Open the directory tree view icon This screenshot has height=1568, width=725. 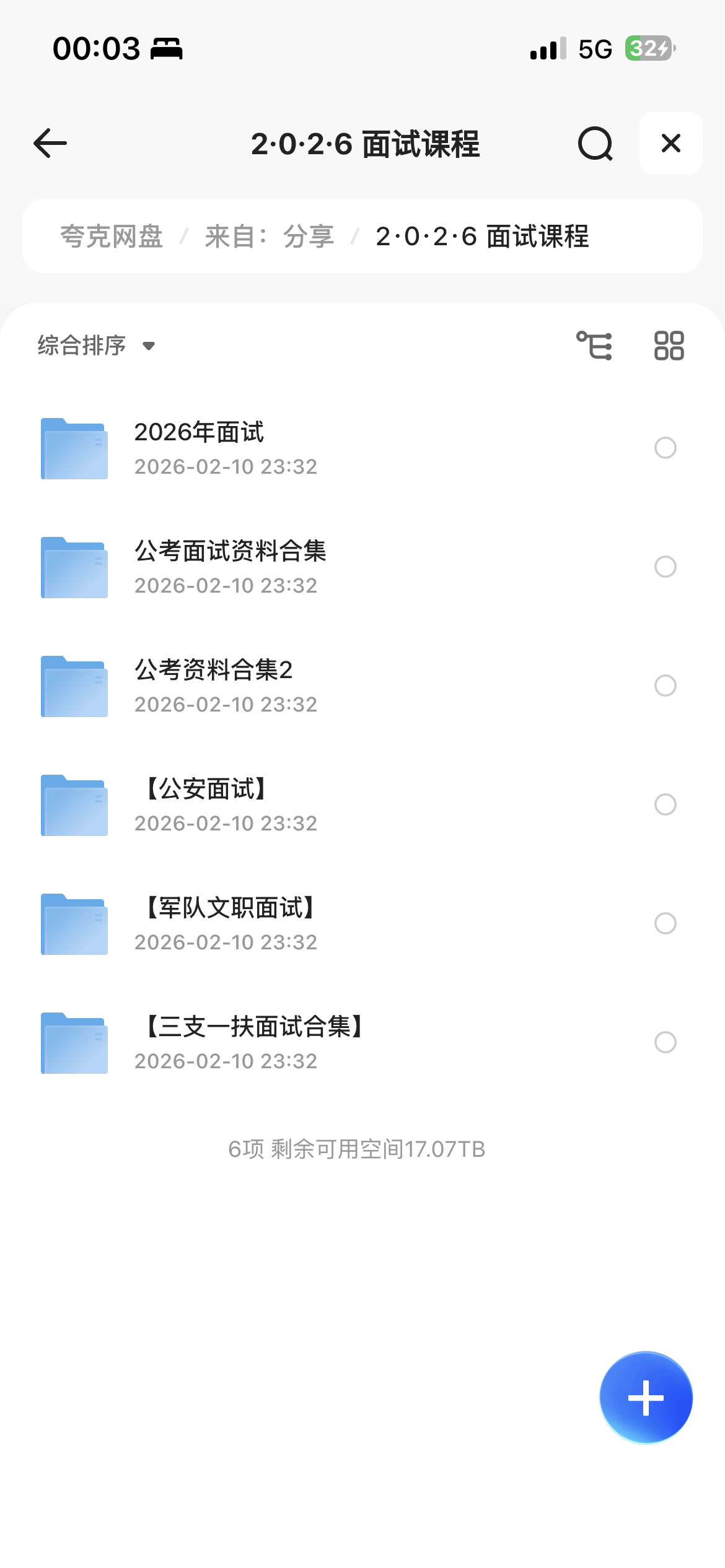click(594, 345)
